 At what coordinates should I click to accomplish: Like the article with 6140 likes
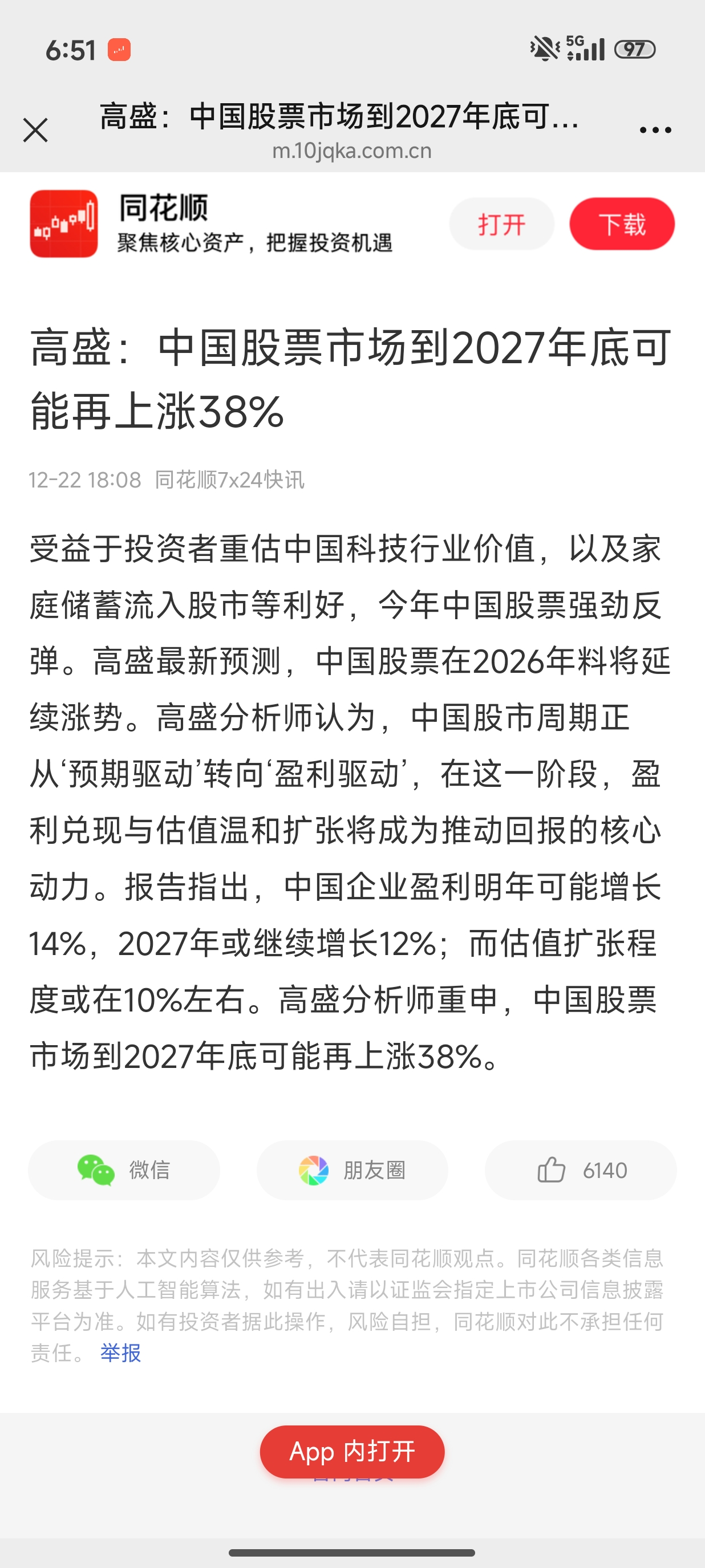[x=580, y=1170]
